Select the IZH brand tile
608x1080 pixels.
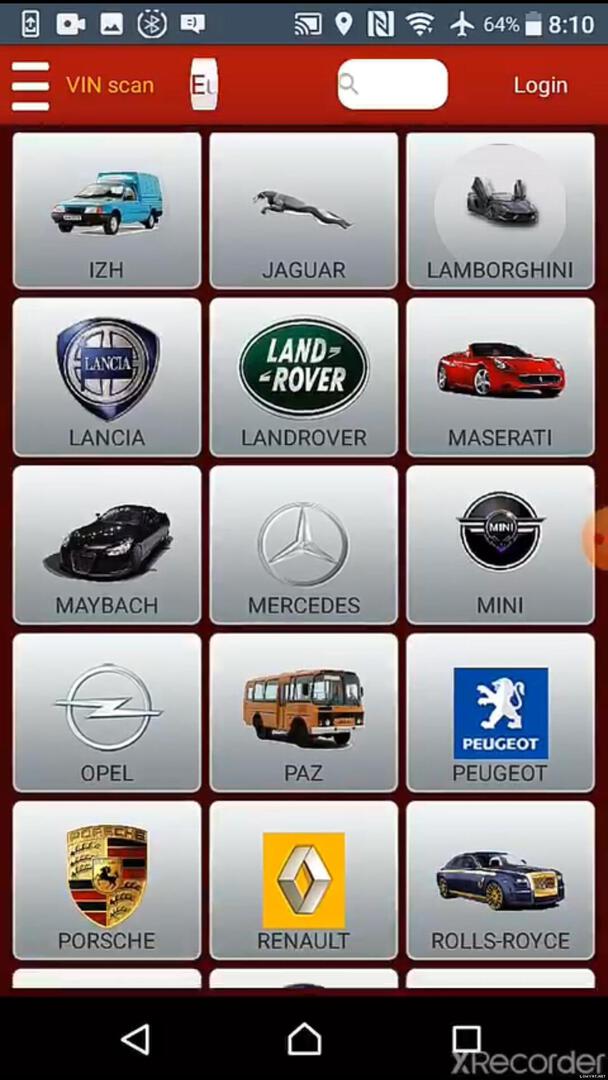click(106, 211)
